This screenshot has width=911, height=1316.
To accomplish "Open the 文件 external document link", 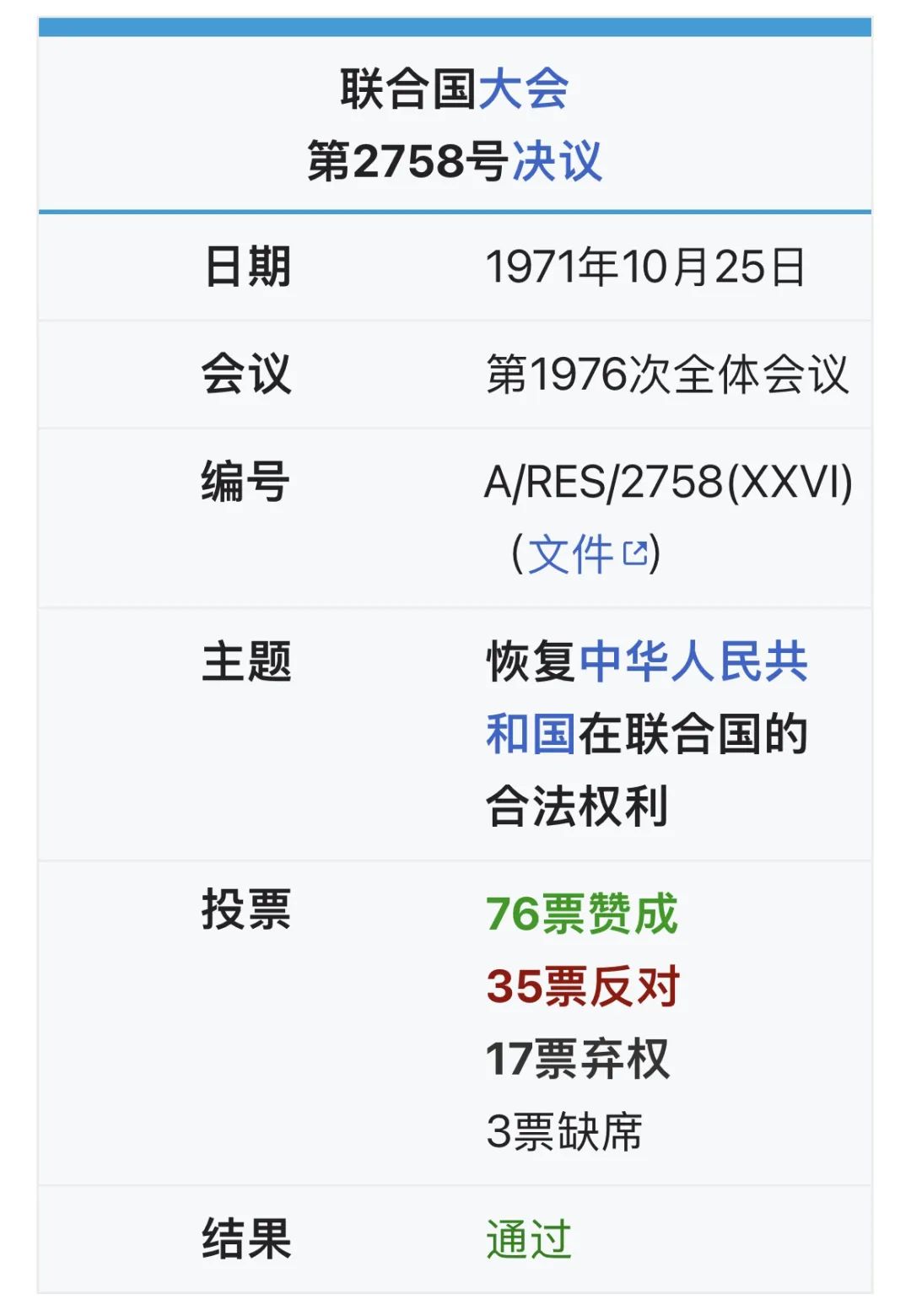I will click(585, 554).
